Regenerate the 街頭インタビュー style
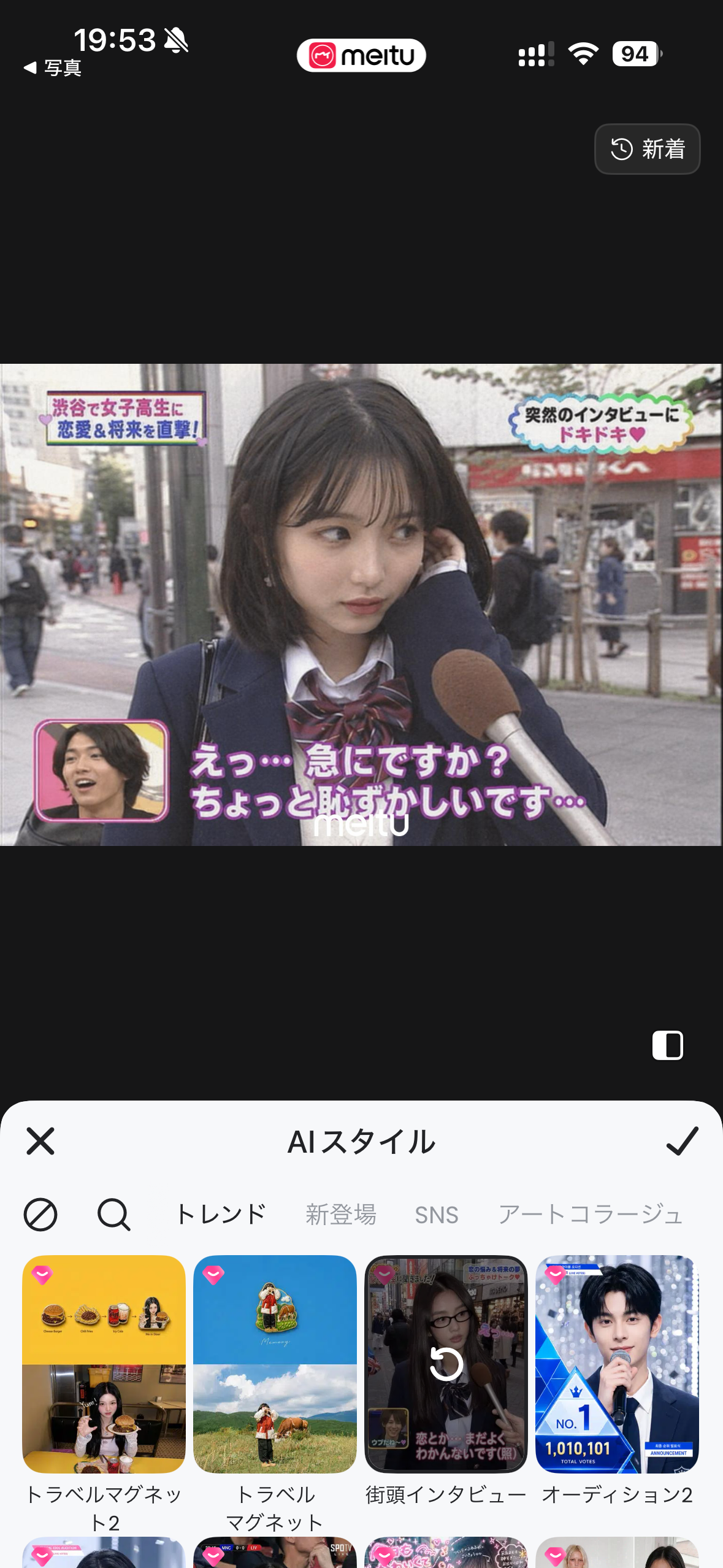Viewport: 723px width, 1568px height. (x=446, y=1364)
